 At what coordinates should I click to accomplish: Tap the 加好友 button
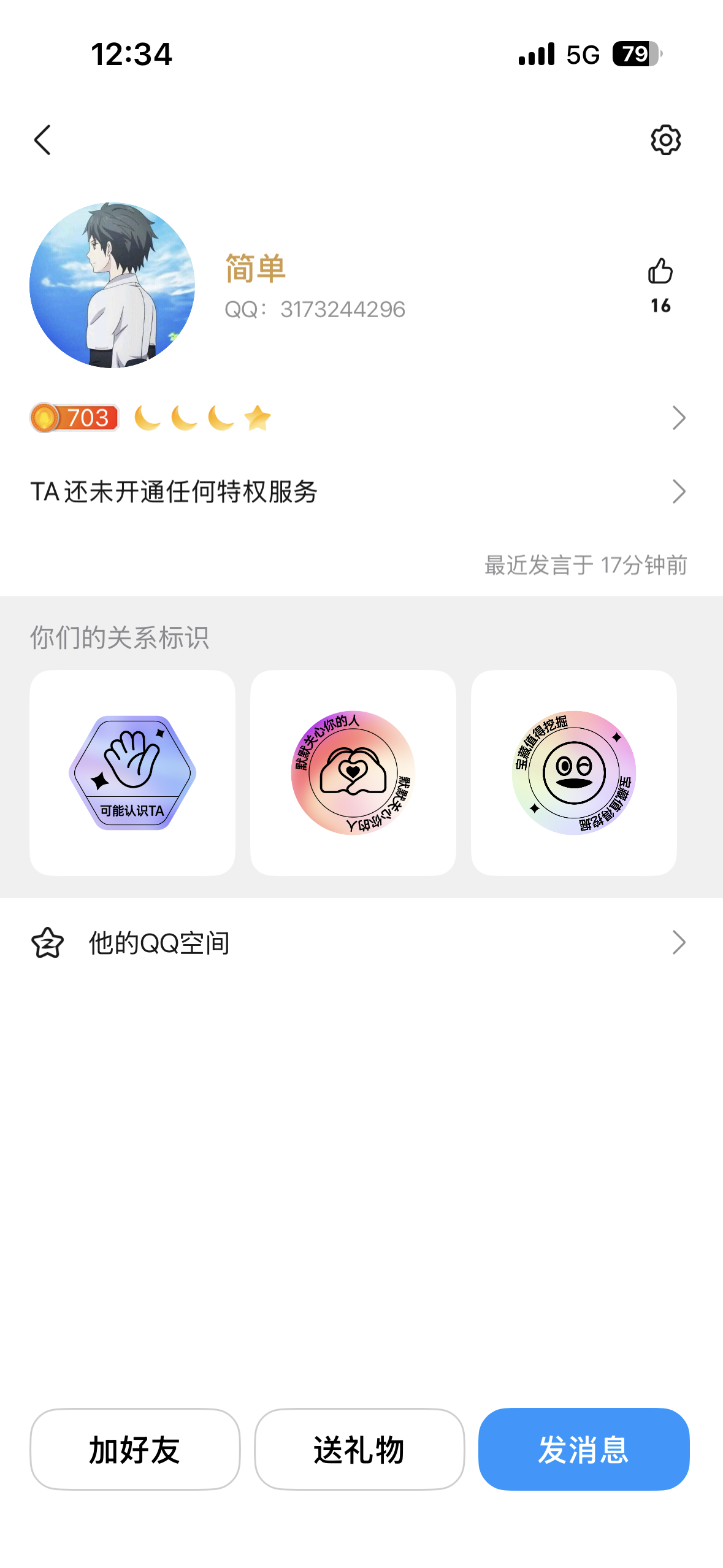(135, 1450)
